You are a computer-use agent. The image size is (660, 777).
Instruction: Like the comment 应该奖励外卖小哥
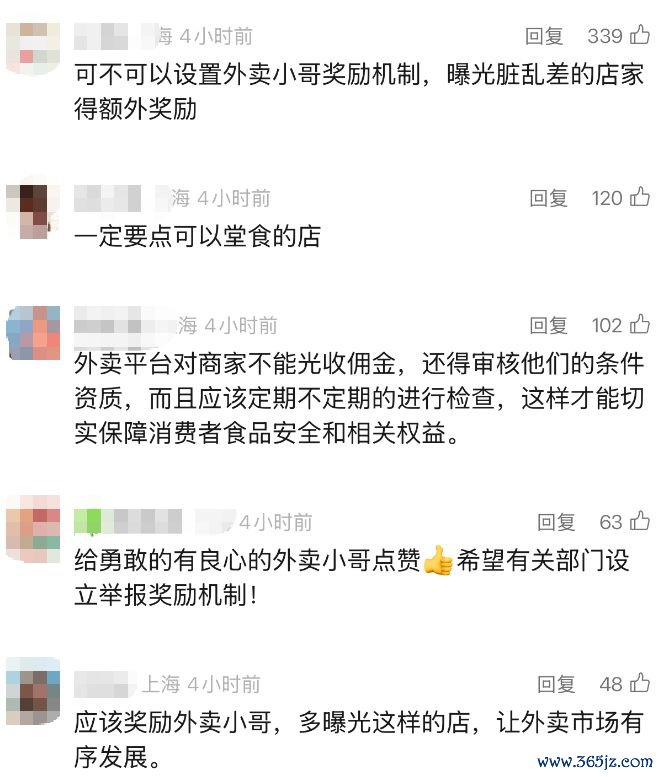640,684
